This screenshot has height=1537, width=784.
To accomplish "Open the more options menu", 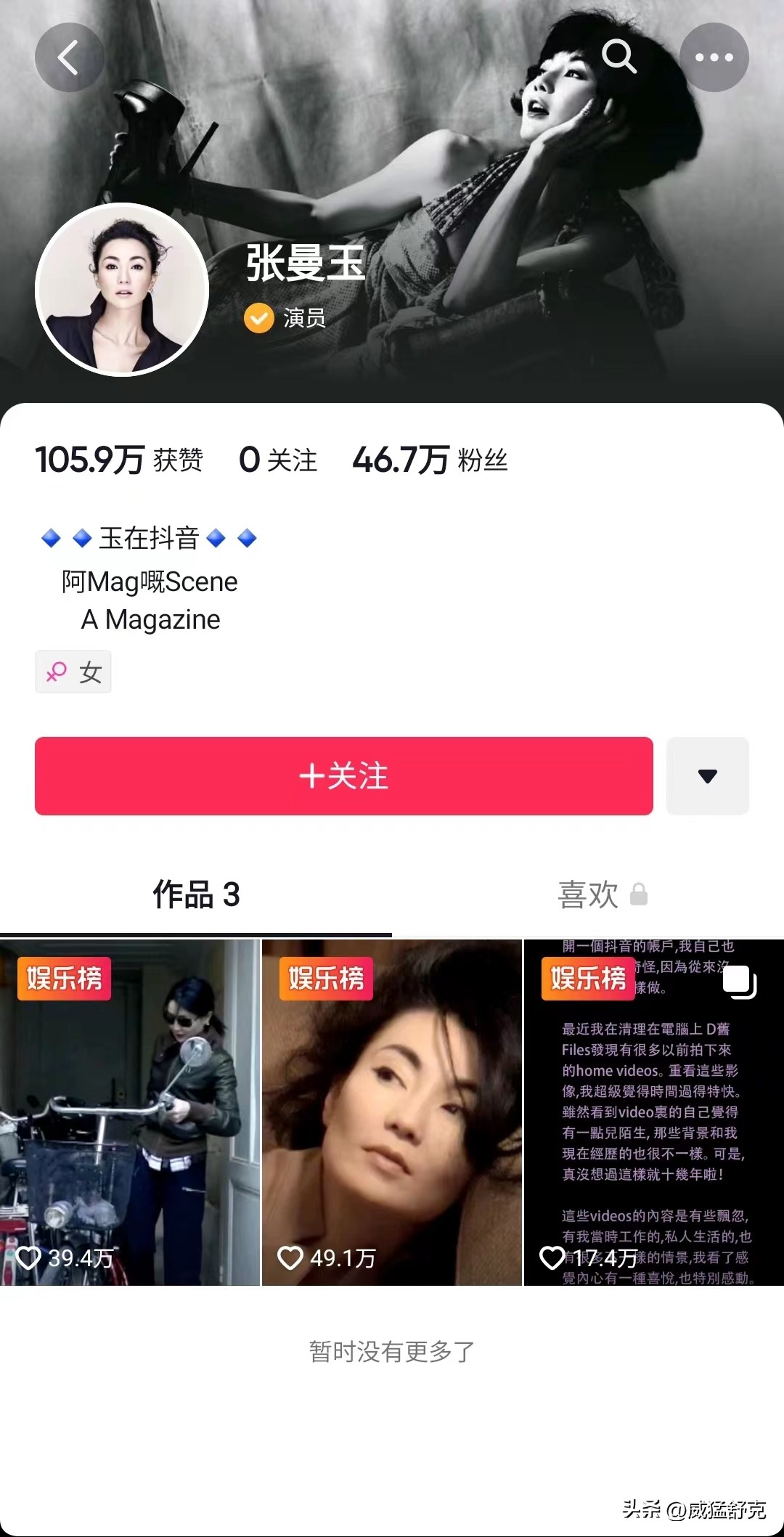I will (x=715, y=57).
